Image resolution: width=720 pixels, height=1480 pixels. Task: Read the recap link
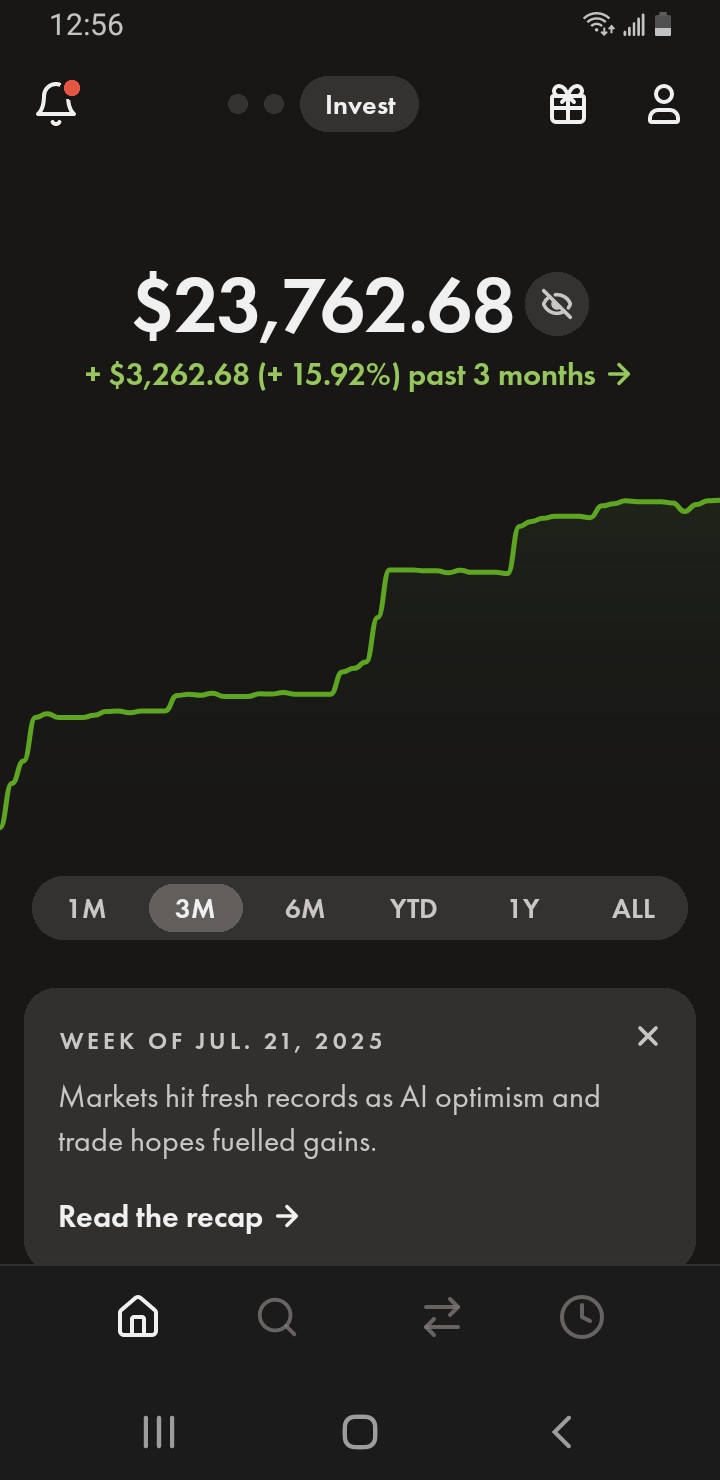point(179,1217)
